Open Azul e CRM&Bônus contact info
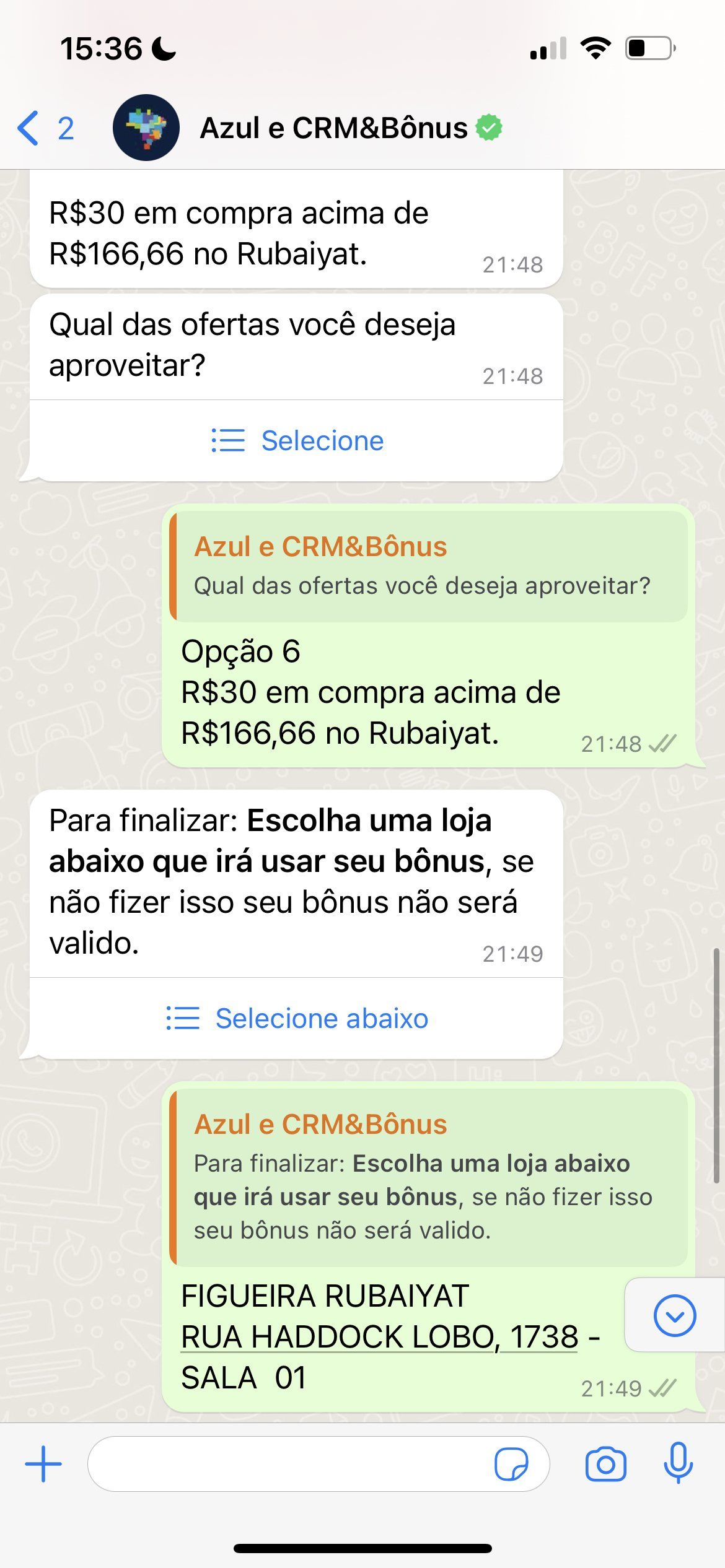 tap(333, 128)
